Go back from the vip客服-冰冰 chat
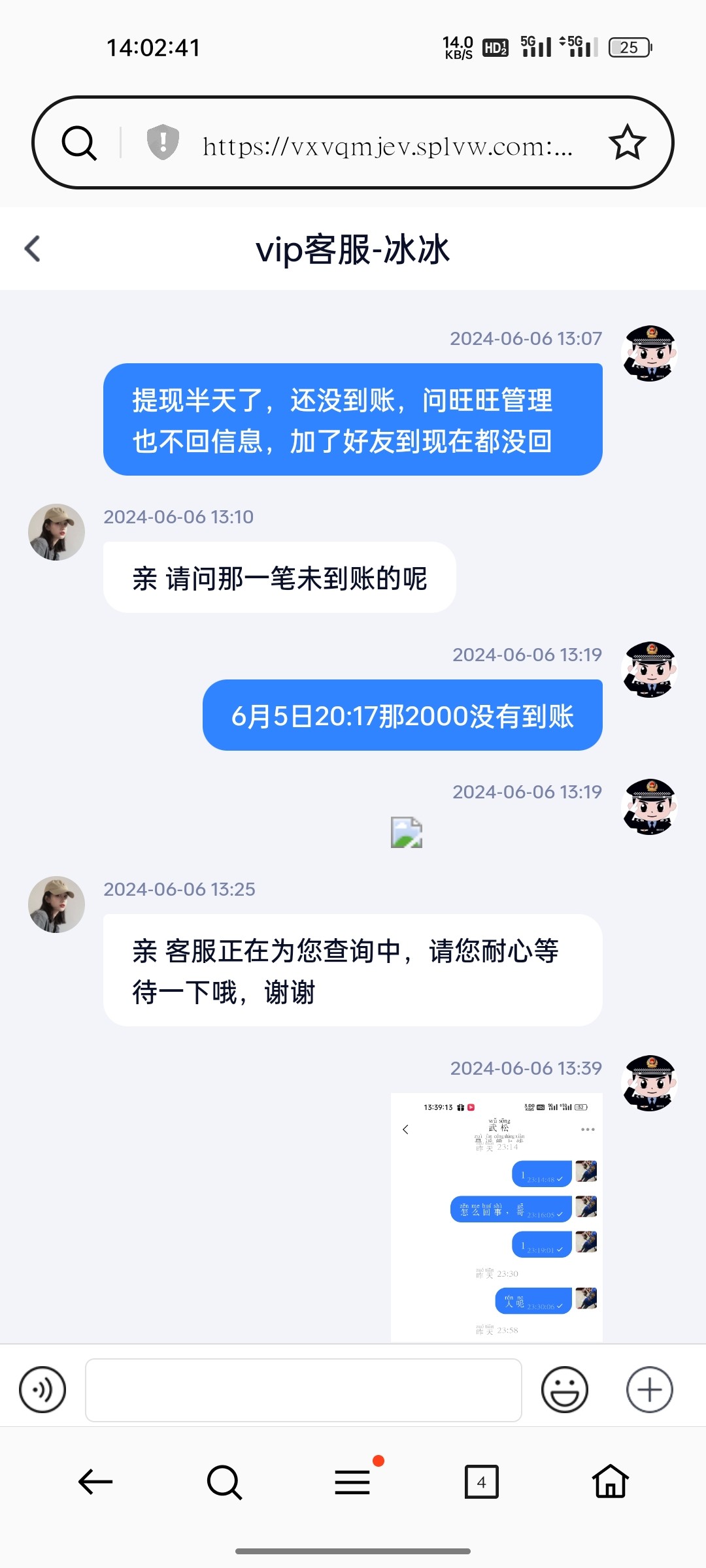Screen dimensions: 706x1568 point(33,249)
